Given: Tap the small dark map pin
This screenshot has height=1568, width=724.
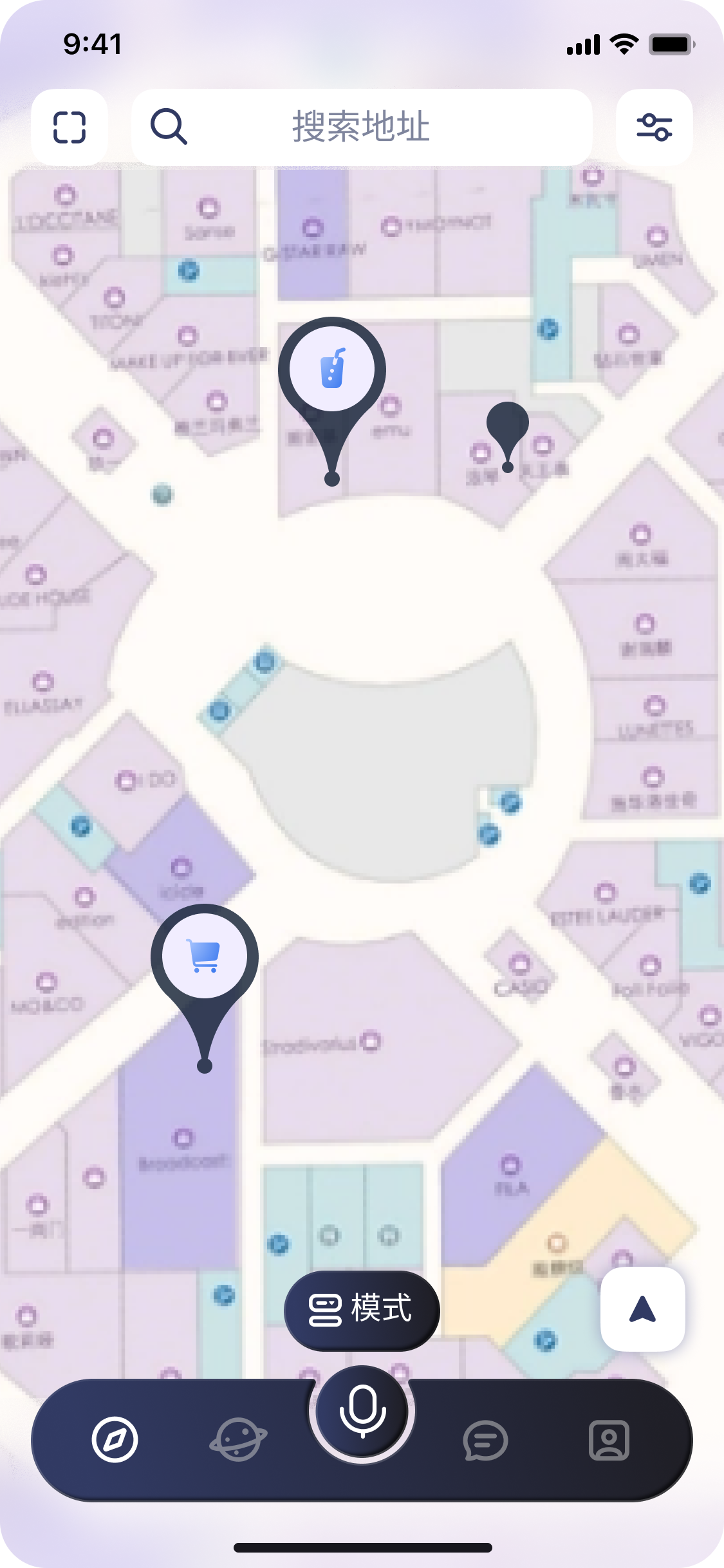Looking at the screenshot, I should (x=508, y=425).
